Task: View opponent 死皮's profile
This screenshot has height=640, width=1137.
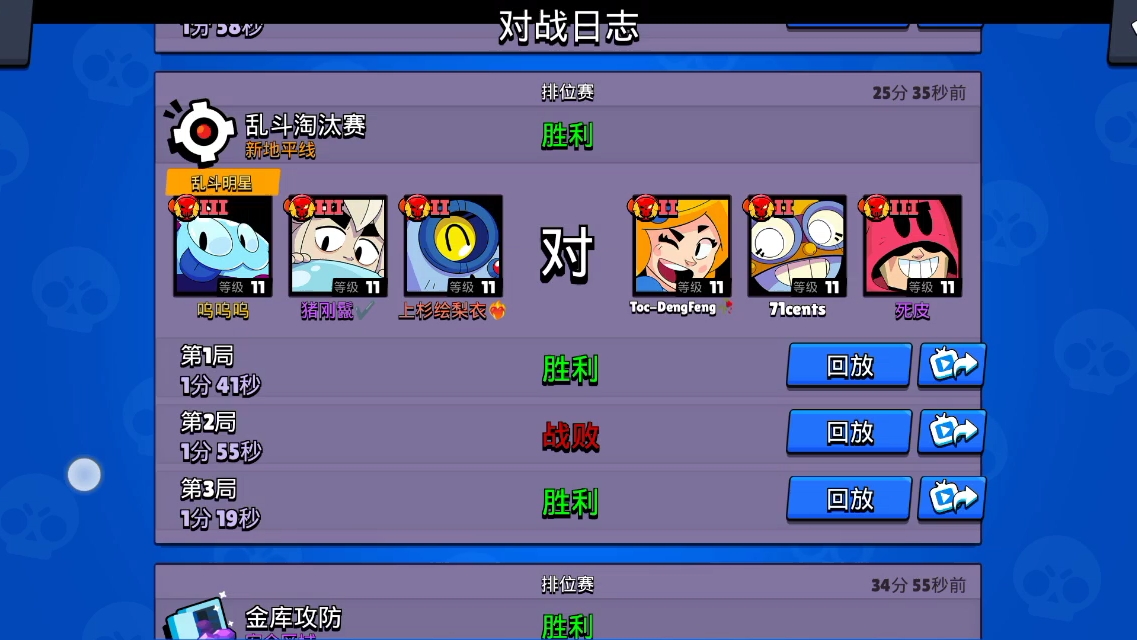Action: pyautogui.click(x=912, y=247)
